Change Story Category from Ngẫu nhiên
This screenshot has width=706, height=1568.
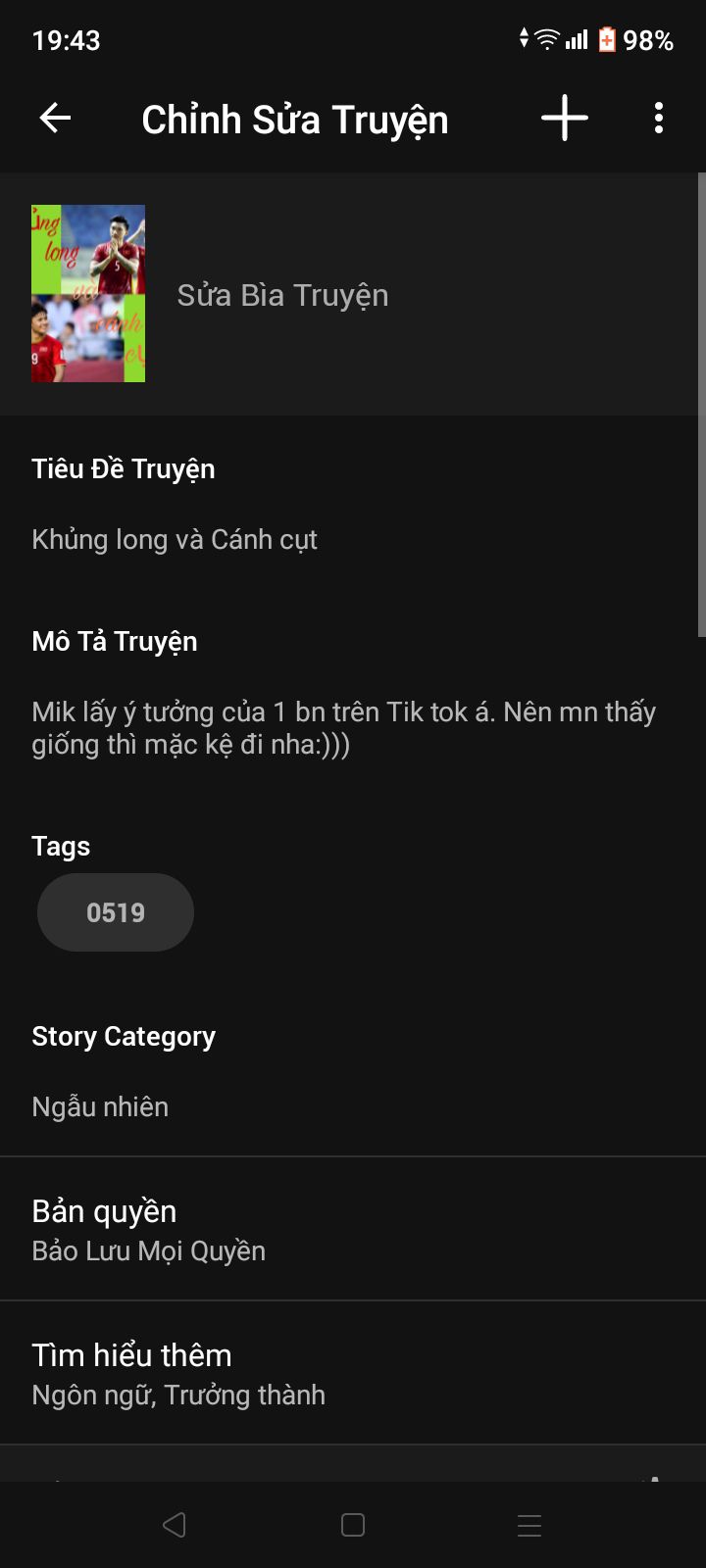point(100,1106)
